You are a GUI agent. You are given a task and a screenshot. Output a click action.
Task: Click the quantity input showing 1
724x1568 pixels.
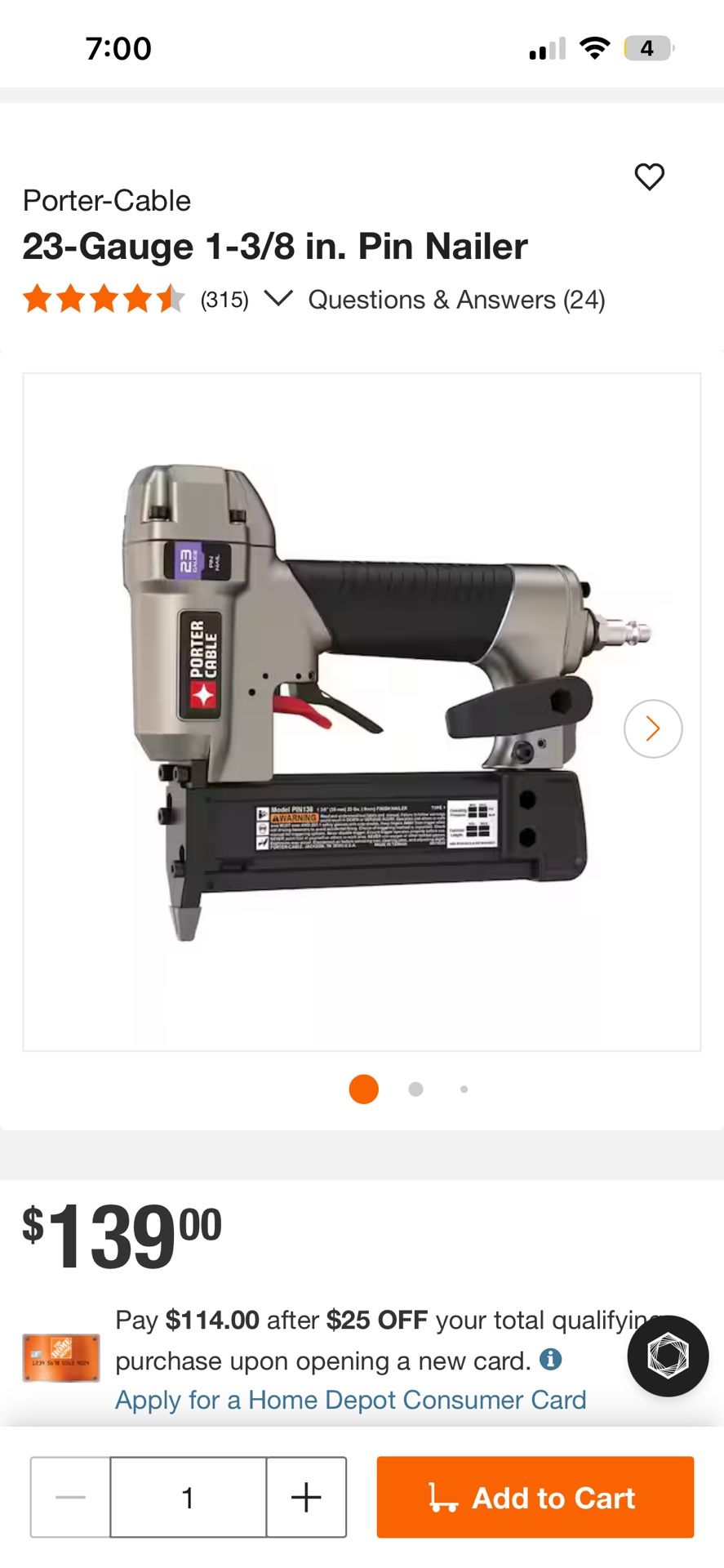(x=188, y=1498)
